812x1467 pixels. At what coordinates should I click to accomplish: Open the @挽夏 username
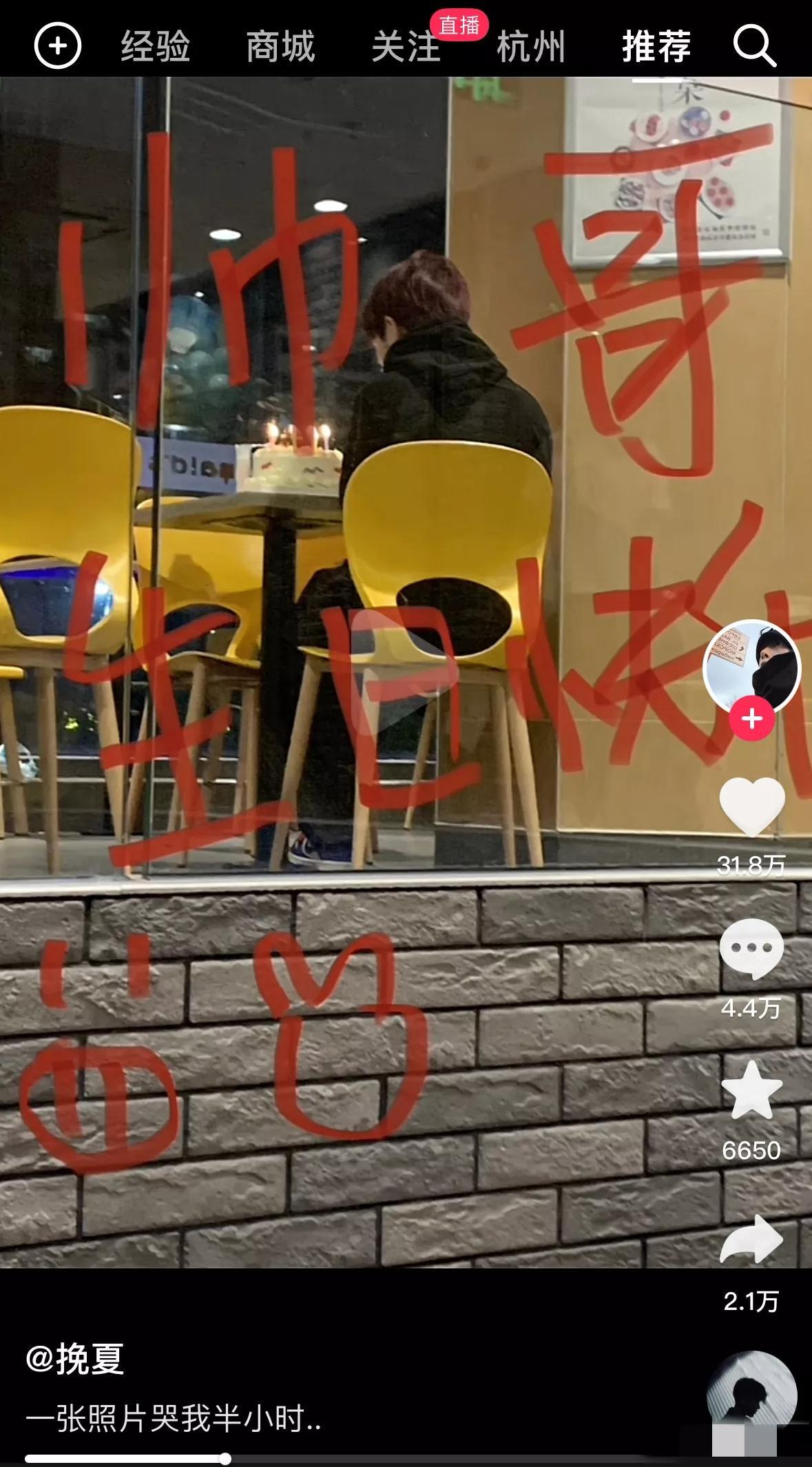75,1359
